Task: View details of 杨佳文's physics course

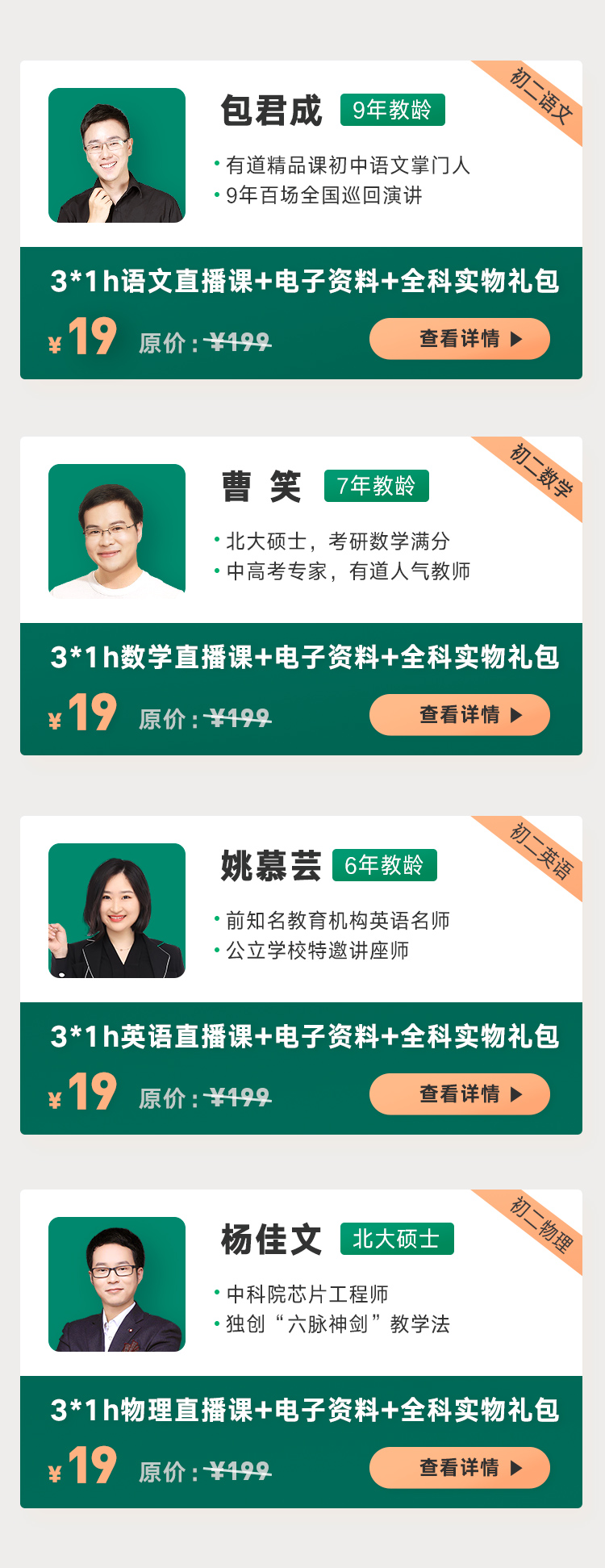Action: click(x=459, y=1468)
